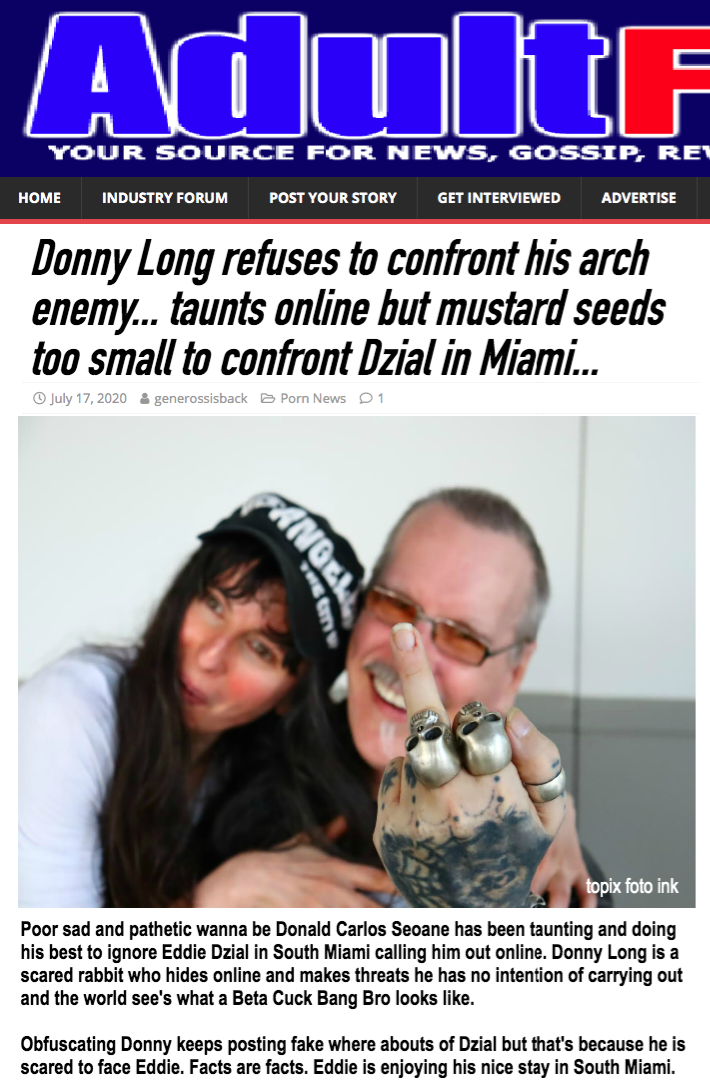Open posts dated July 17, 2020
The image size is (710, 1084).
click(88, 398)
